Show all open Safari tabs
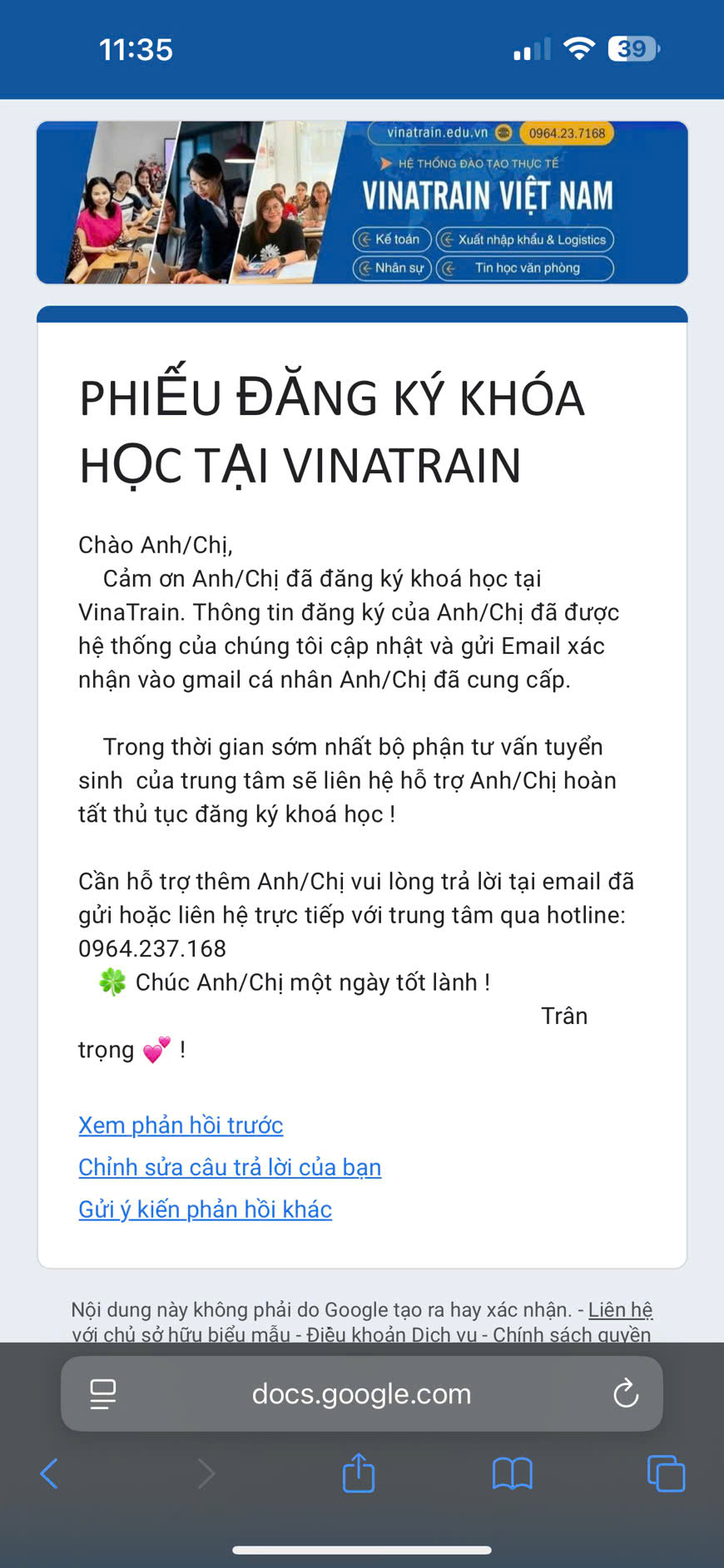The image size is (724, 1568). (x=666, y=1473)
